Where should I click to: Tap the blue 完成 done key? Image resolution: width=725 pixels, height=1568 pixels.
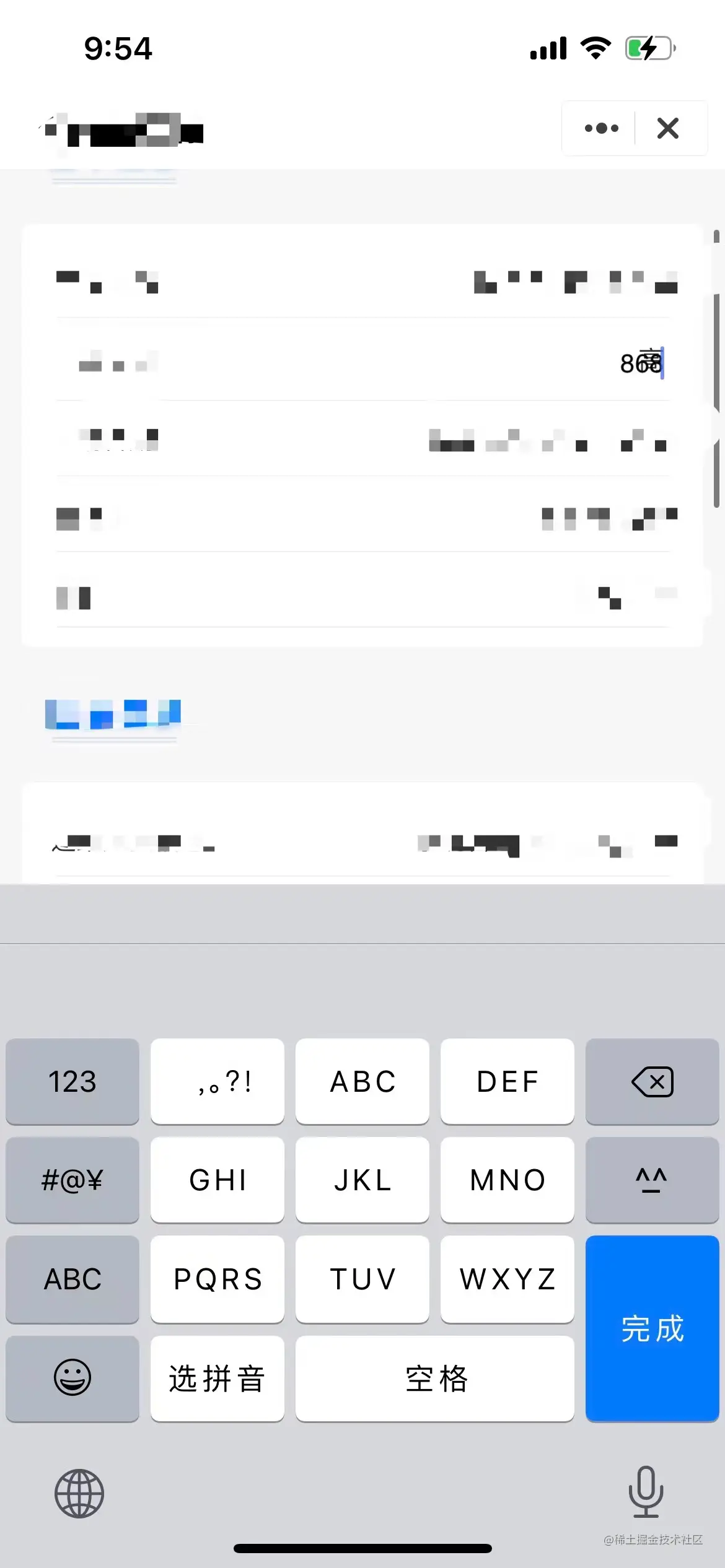(x=652, y=1328)
